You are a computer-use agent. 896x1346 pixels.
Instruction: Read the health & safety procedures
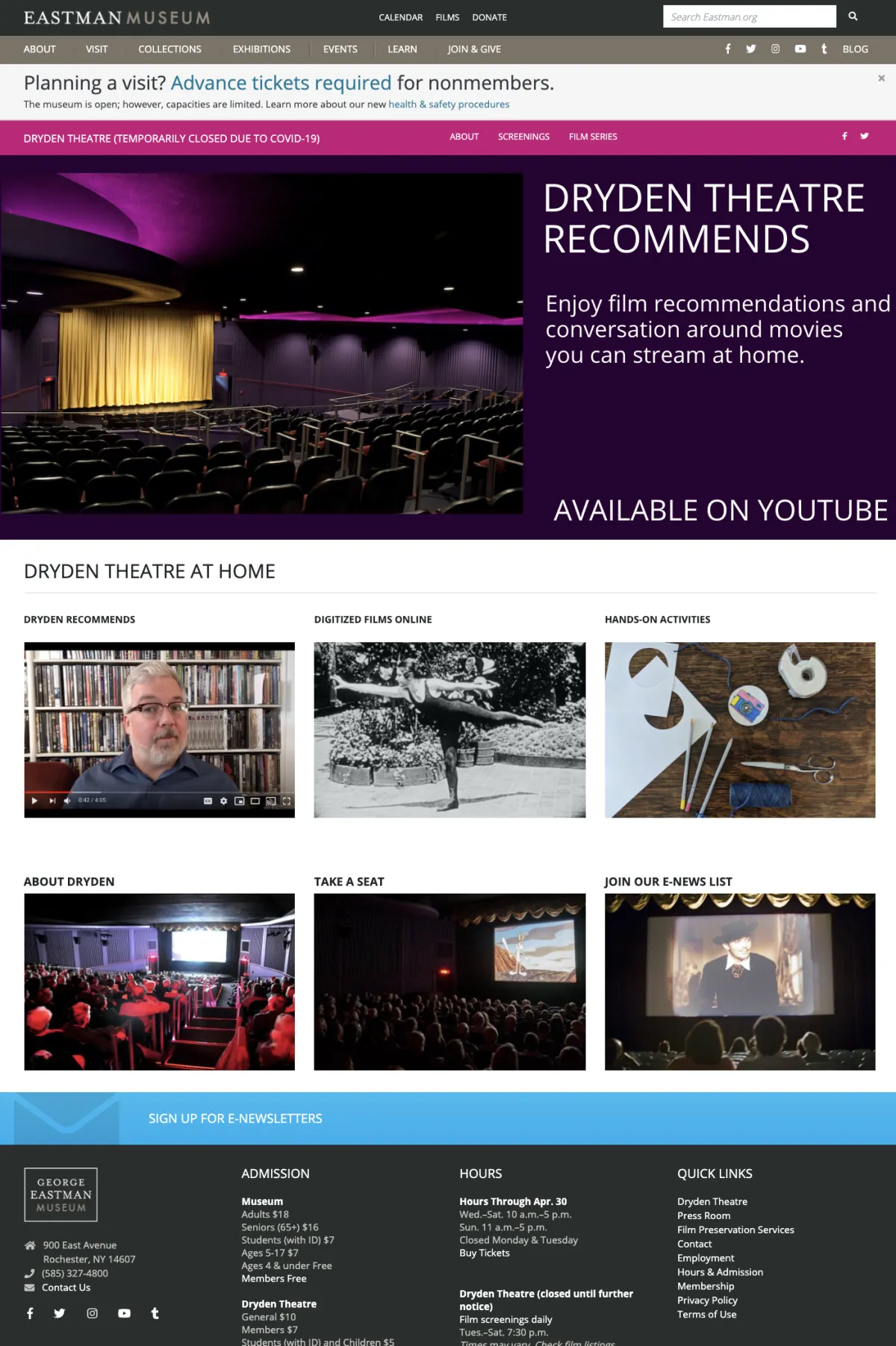(449, 105)
